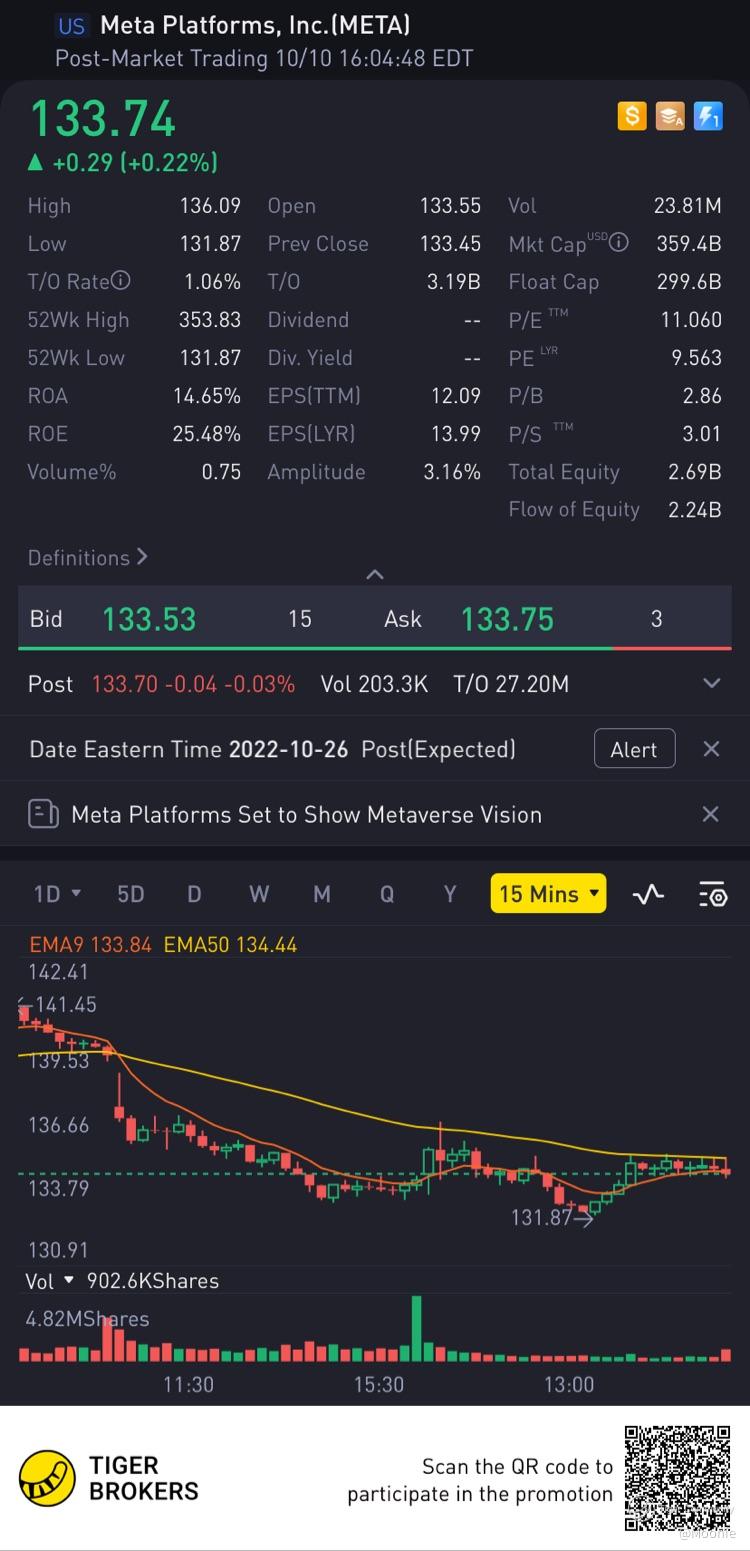Expand the Post market quote row

pos(711,684)
